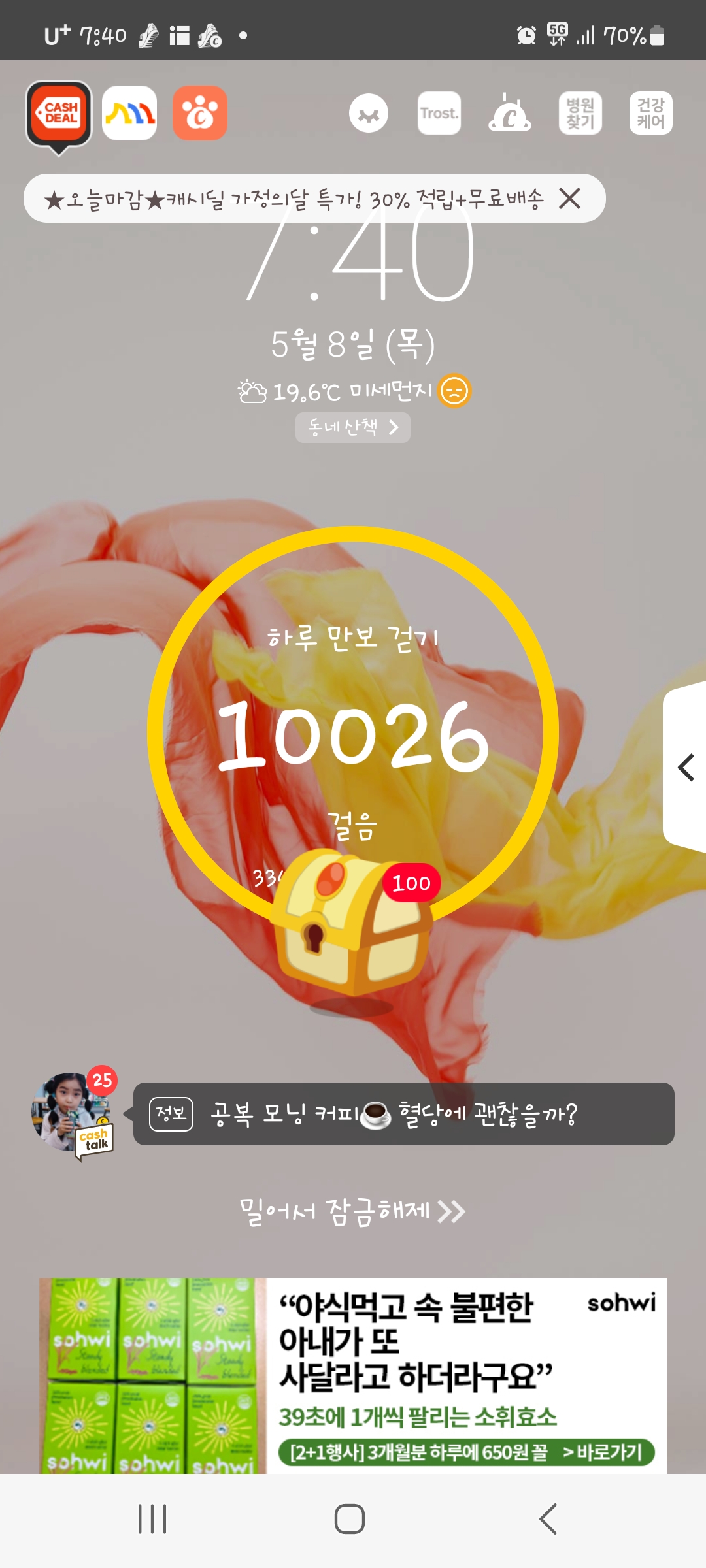Open the sohwi 소휘효소 ad banner
Screen dimensions: 706x1568
(353, 1375)
